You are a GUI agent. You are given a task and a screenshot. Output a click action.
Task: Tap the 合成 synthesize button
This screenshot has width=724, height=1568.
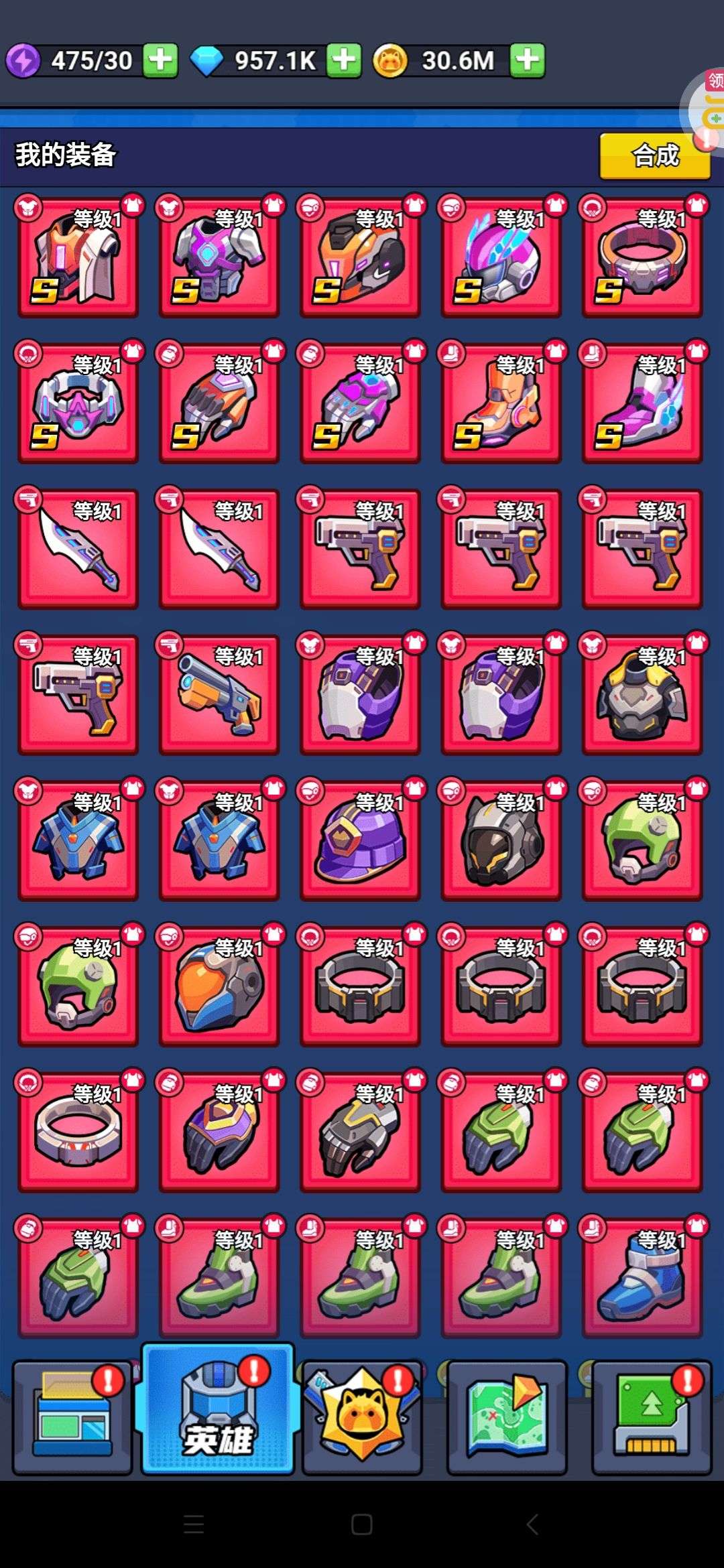point(655,156)
